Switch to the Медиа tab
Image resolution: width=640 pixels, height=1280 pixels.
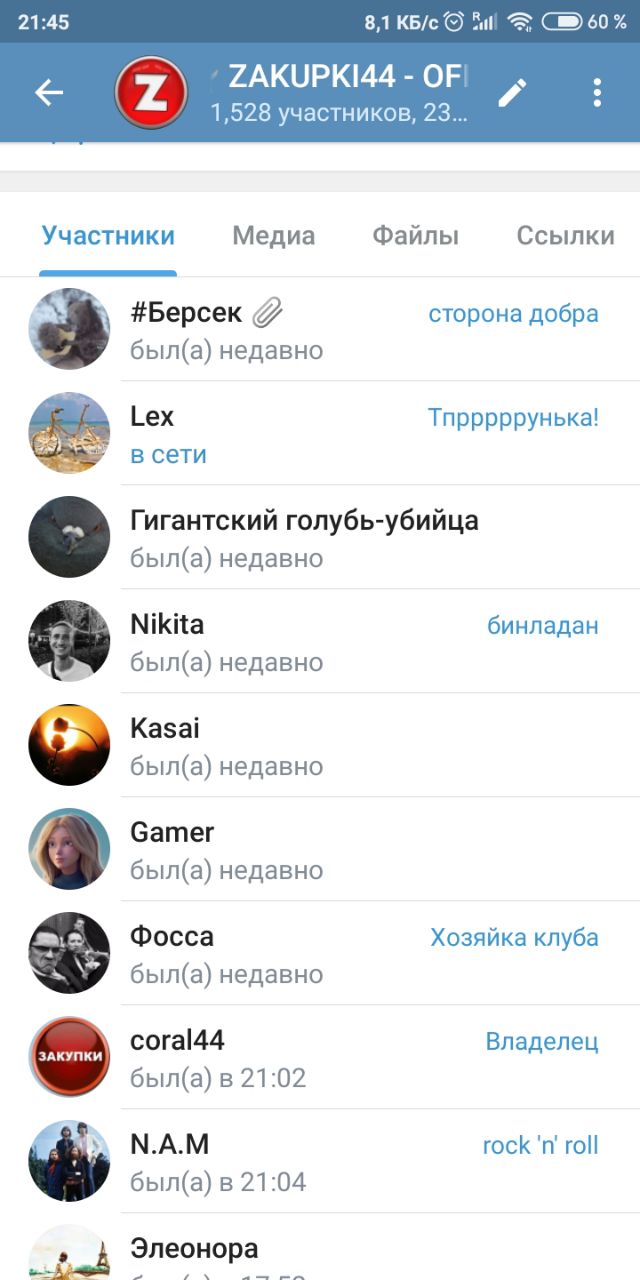click(x=273, y=236)
